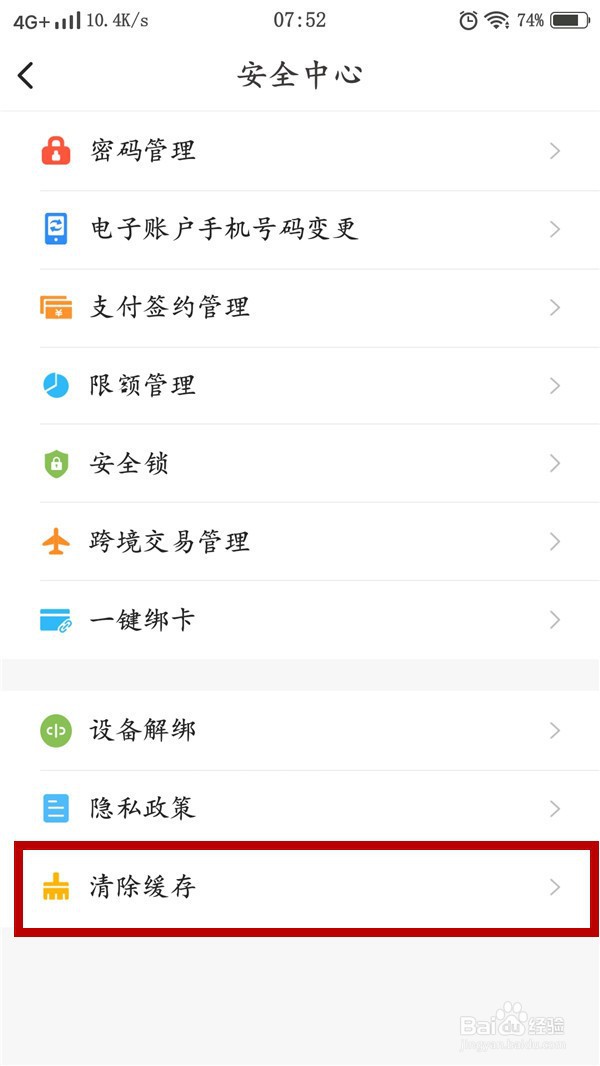Image resolution: width=600 pixels, height=1066 pixels.
Task: Select 一键绑卡
Action: point(300,620)
